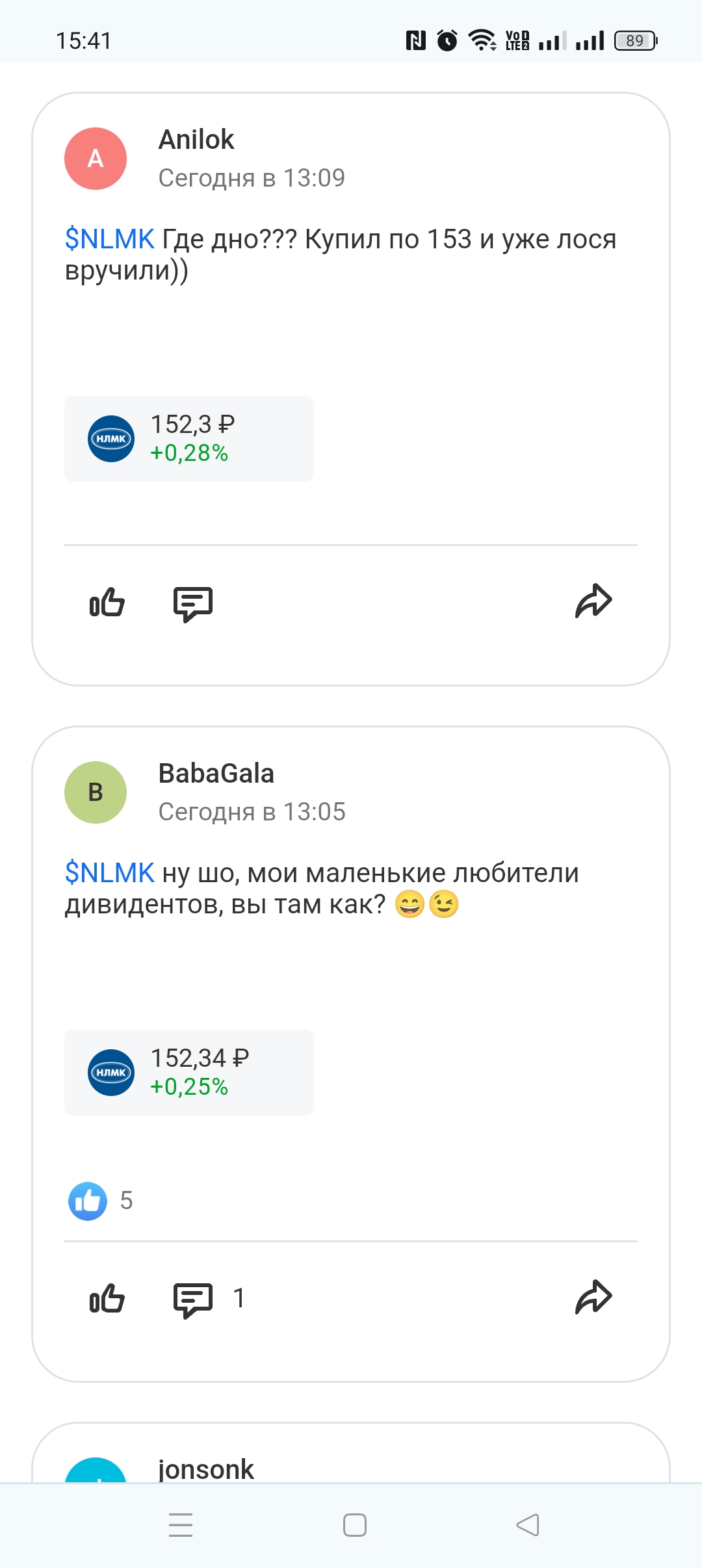Open comments on BabaGala's post
The height and width of the screenshot is (1568, 702).
193,1300
